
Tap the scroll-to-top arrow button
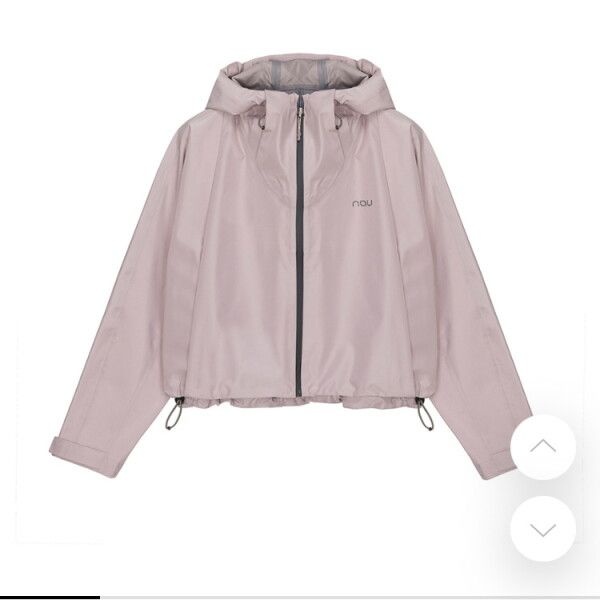tap(543, 447)
